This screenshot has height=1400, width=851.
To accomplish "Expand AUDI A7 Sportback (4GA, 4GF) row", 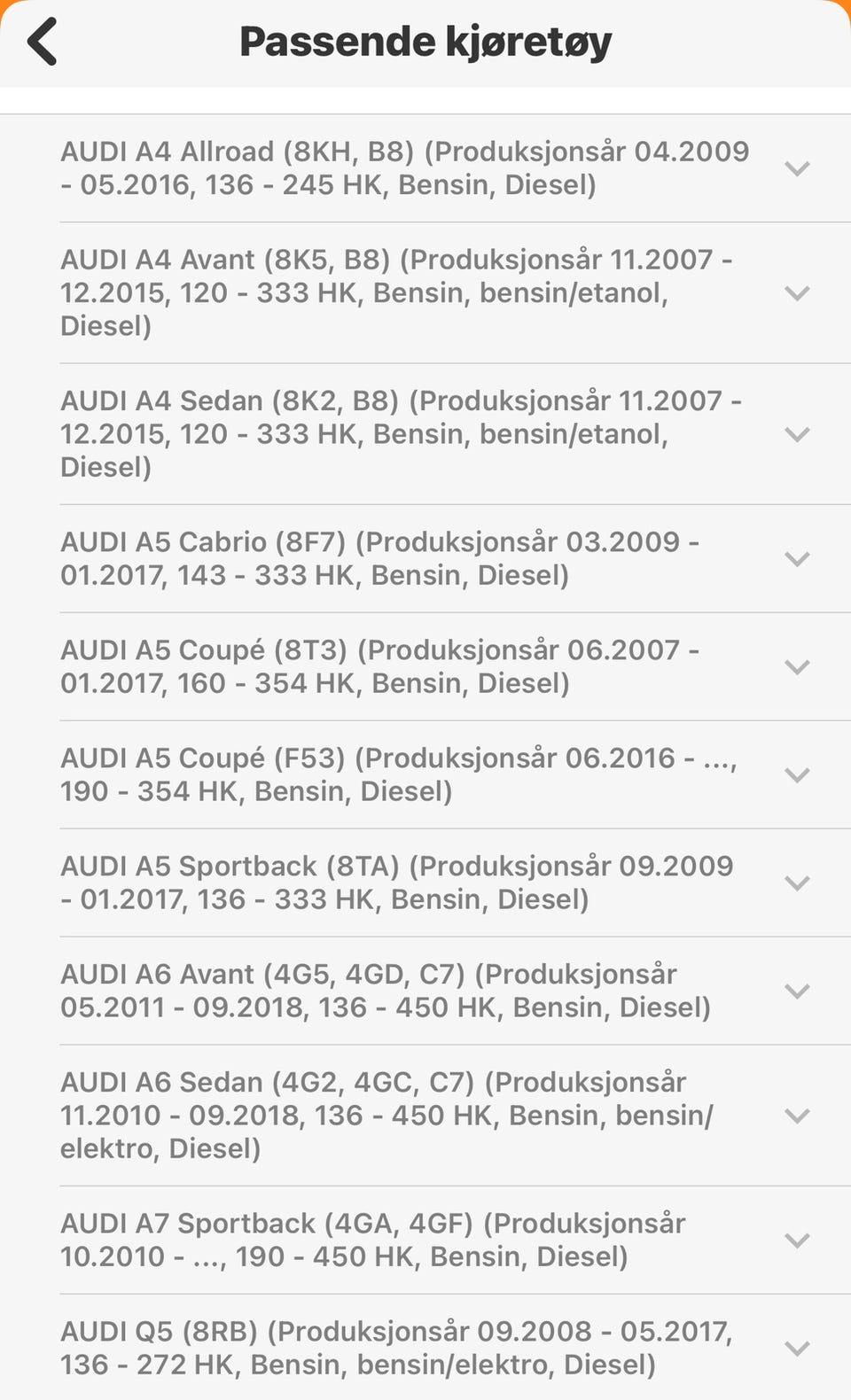I will pyautogui.click(x=797, y=1241).
